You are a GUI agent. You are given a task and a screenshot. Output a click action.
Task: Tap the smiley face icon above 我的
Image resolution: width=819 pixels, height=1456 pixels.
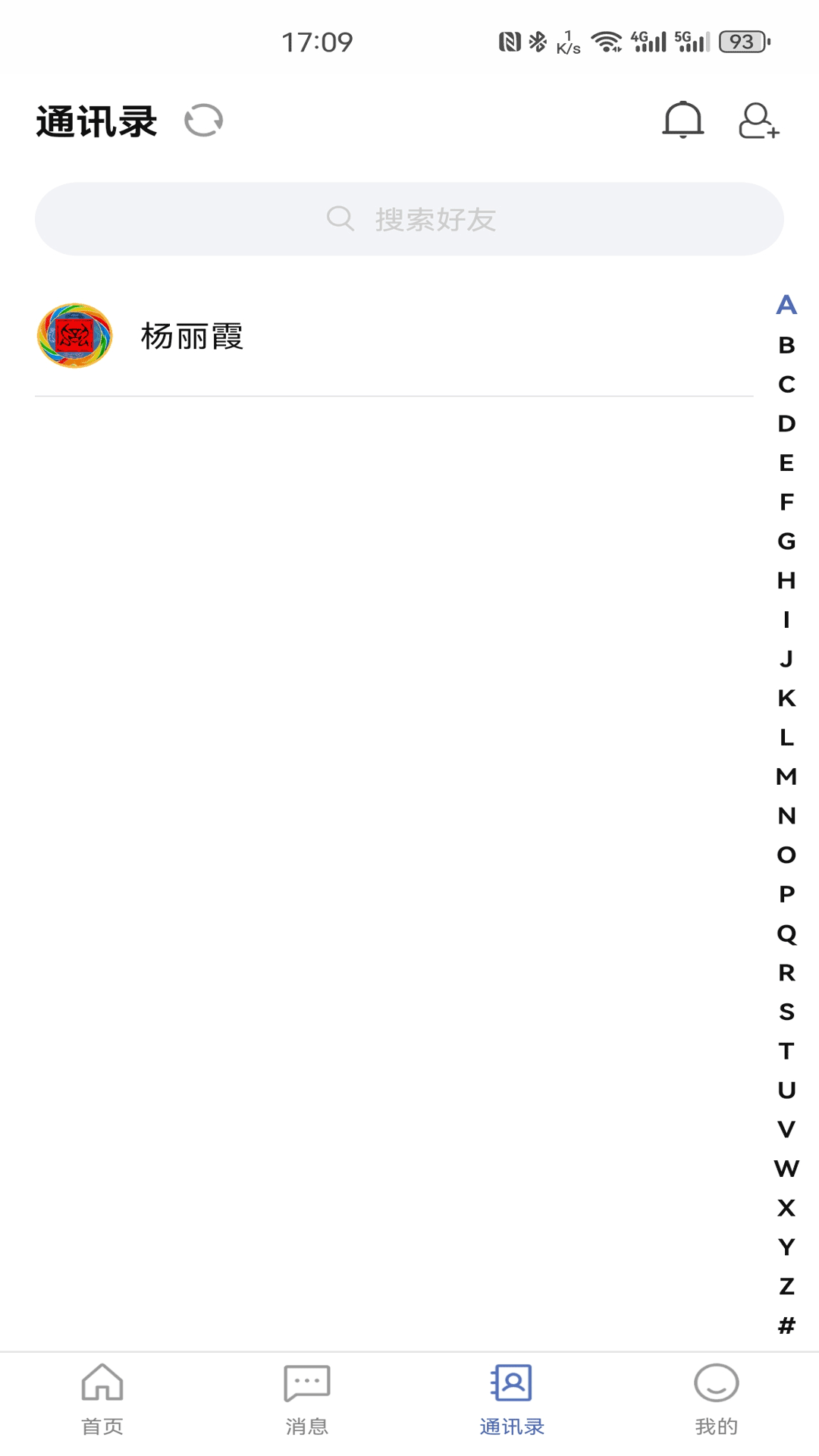click(716, 1382)
